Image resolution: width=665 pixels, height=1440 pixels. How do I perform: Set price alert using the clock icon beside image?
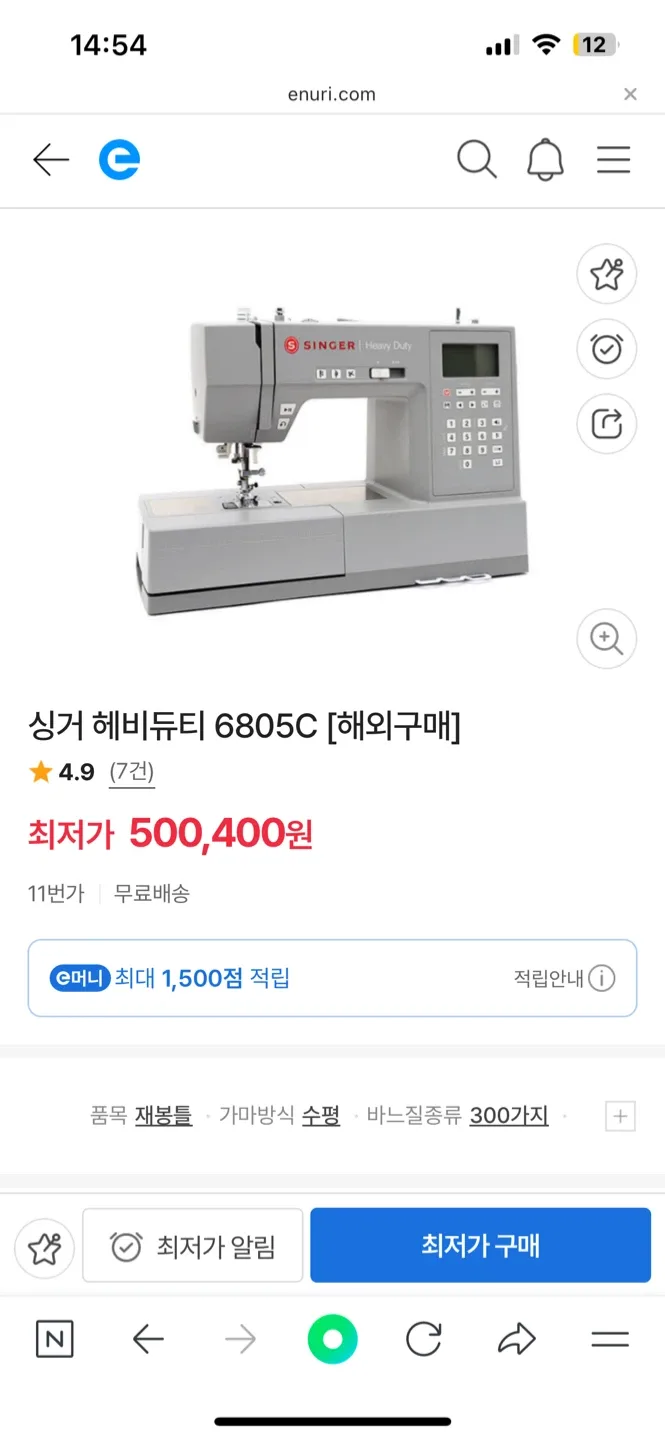607,349
